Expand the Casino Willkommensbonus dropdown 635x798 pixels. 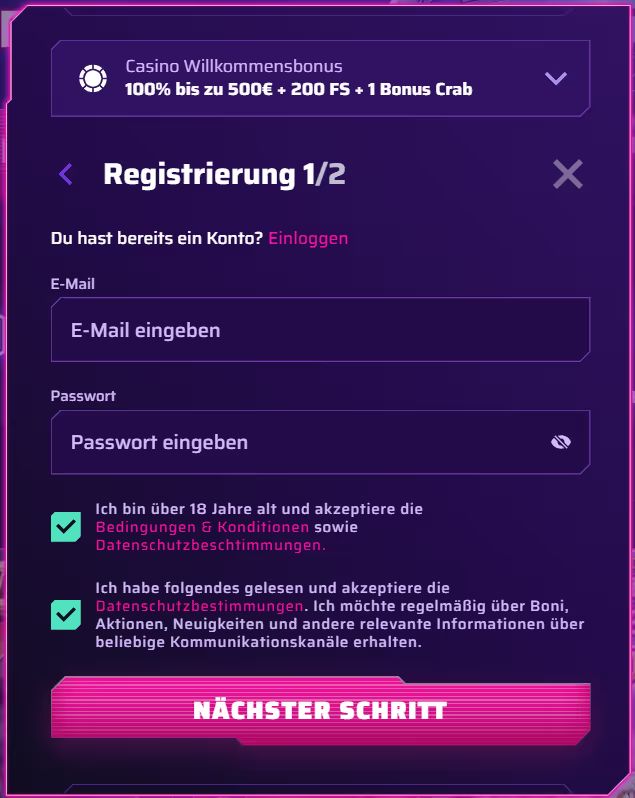tap(555, 78)
